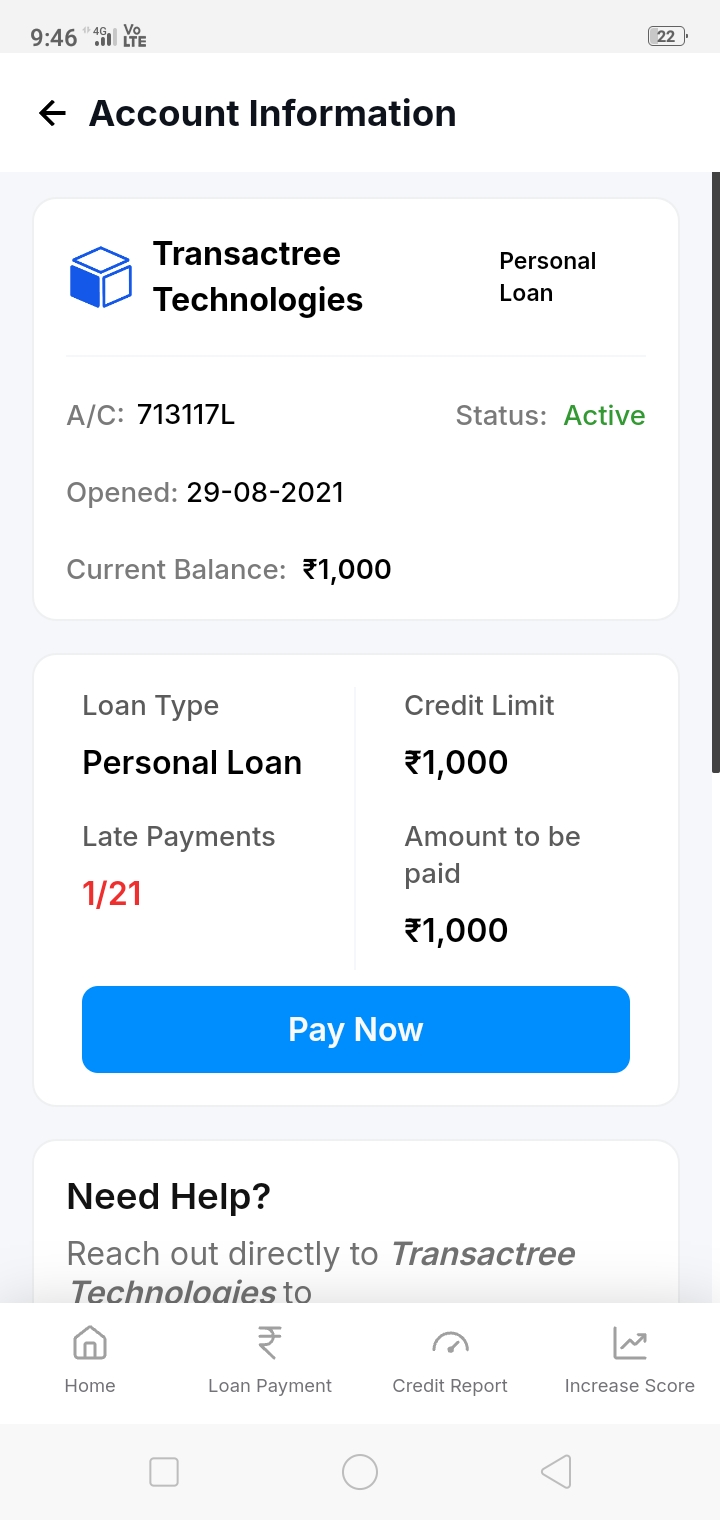Switch to the Home tab
The image size is (720, 1520).
[90, 1360]
